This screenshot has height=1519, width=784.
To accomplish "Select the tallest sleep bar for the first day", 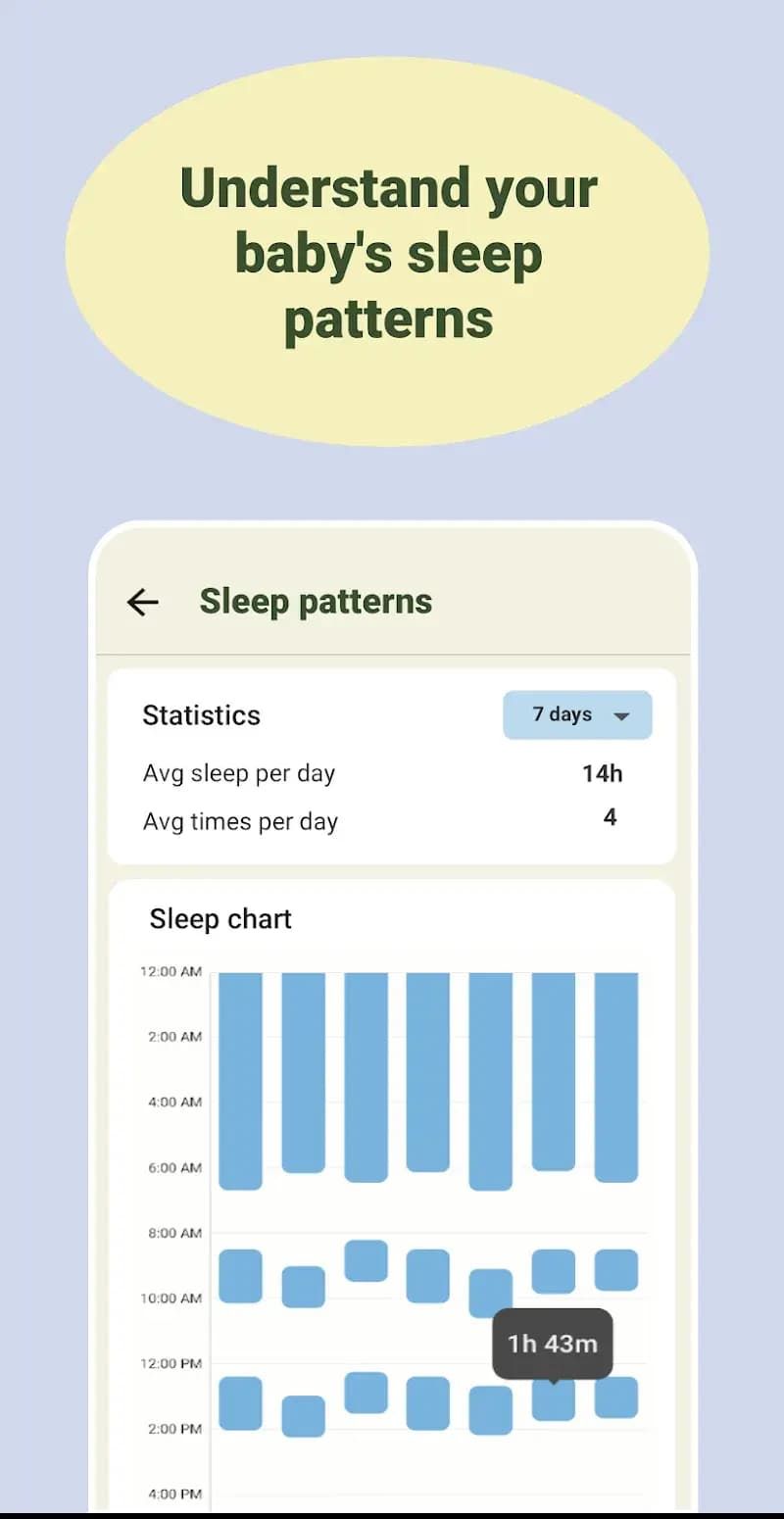I will [242, 1078].
